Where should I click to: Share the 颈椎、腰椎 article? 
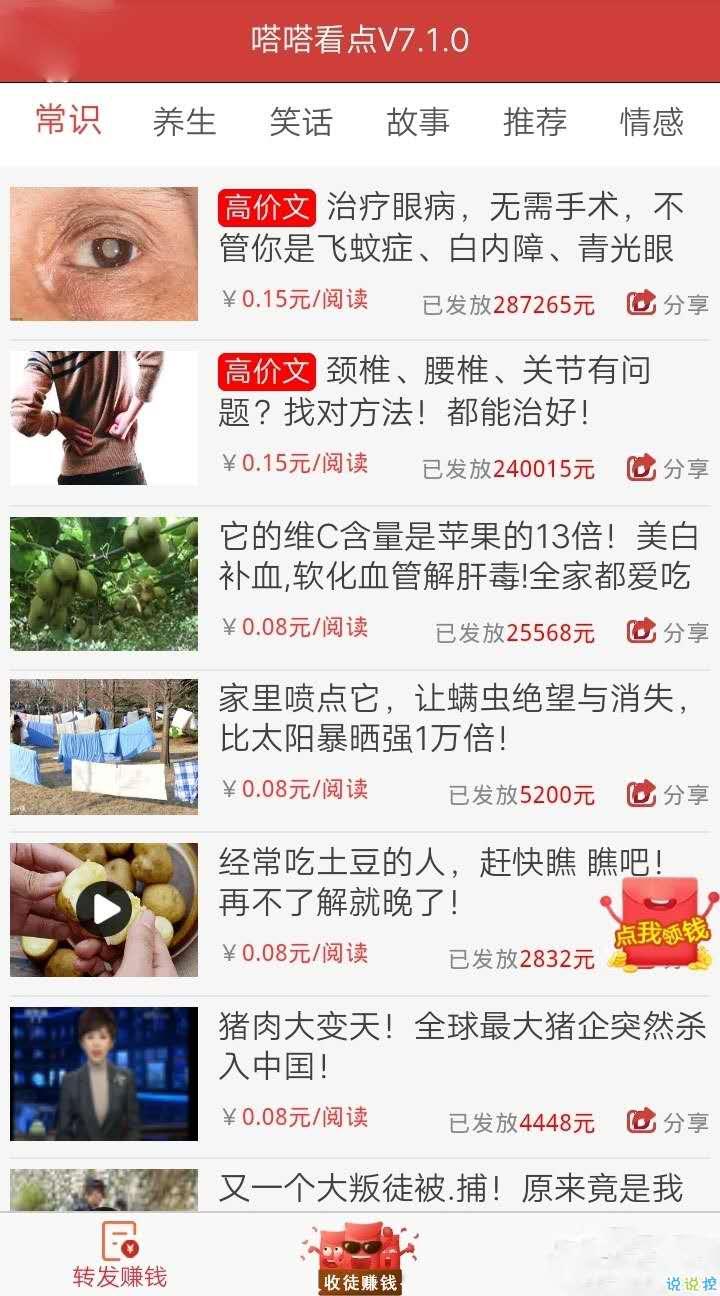point(668,467)
